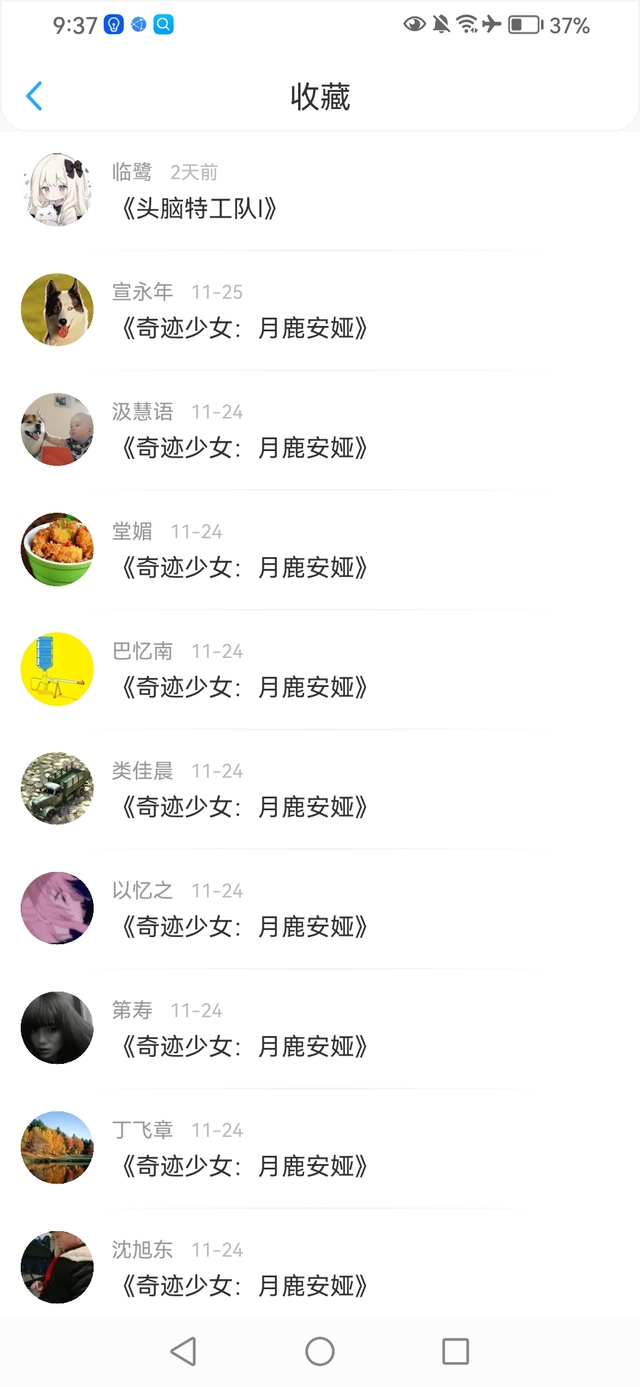The image size is (640, 1387).
Task: Open the favorite shared by 汲慧语
Action: click(x=244, y=448)
